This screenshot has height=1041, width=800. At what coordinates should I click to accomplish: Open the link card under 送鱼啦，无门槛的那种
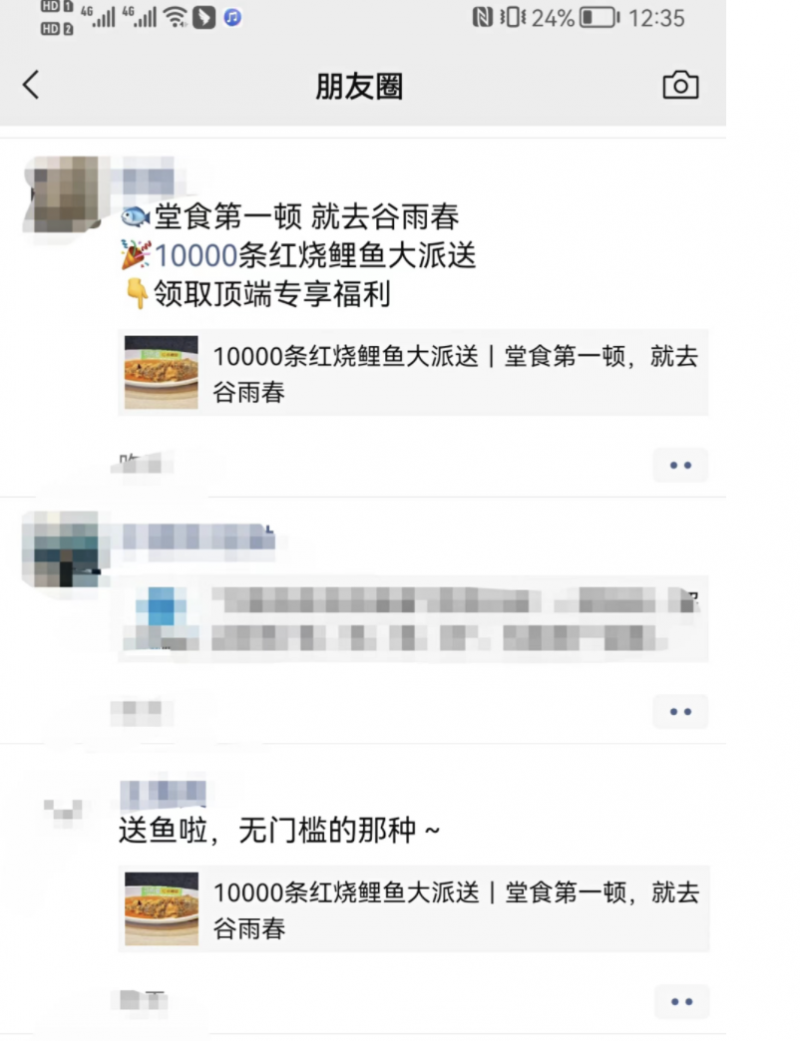pyautogui.click(x=412, y=909)
